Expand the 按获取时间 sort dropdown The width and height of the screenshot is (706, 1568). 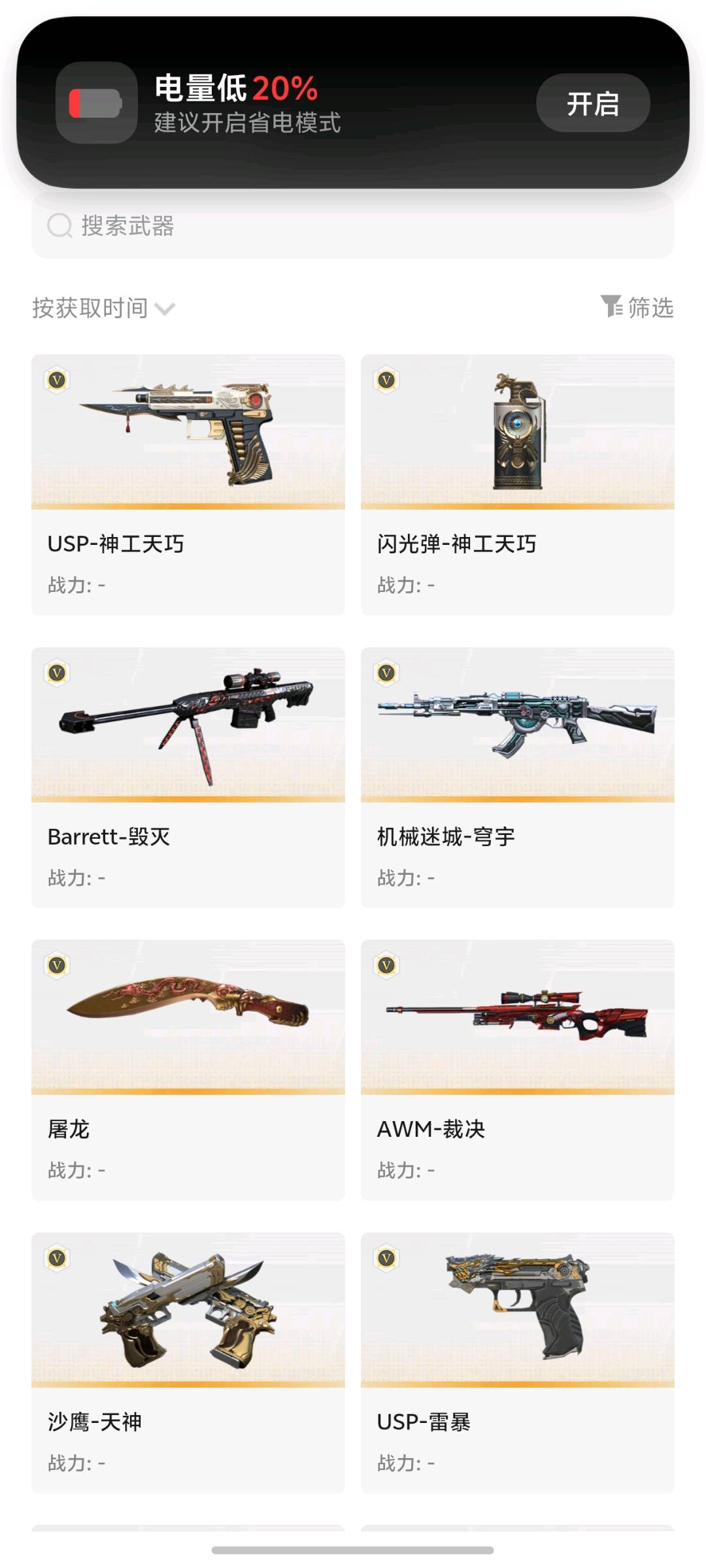pyautogui.click(x=103, y=308)
